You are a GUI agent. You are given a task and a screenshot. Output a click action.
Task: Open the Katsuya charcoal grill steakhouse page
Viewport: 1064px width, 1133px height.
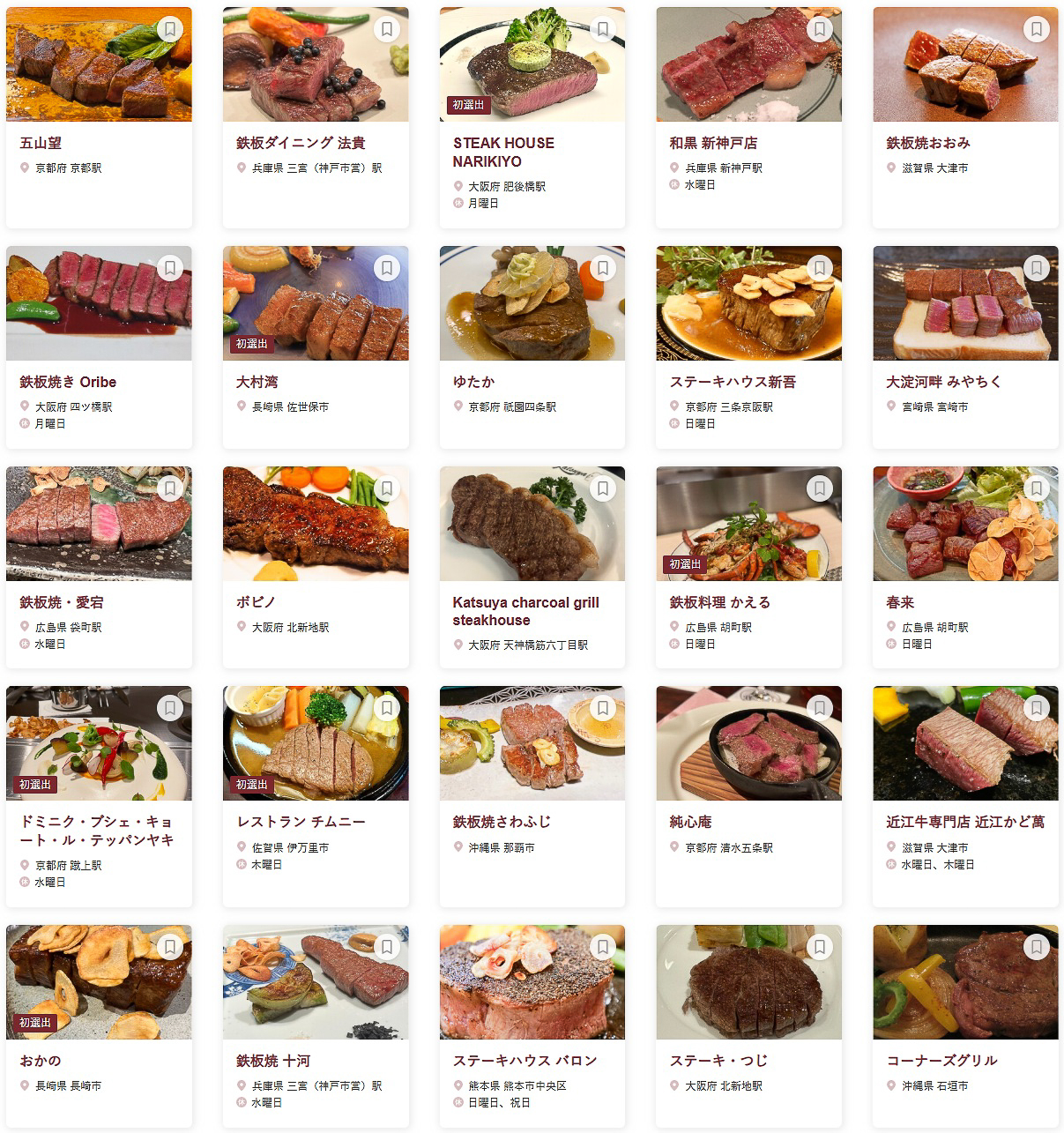522,611
